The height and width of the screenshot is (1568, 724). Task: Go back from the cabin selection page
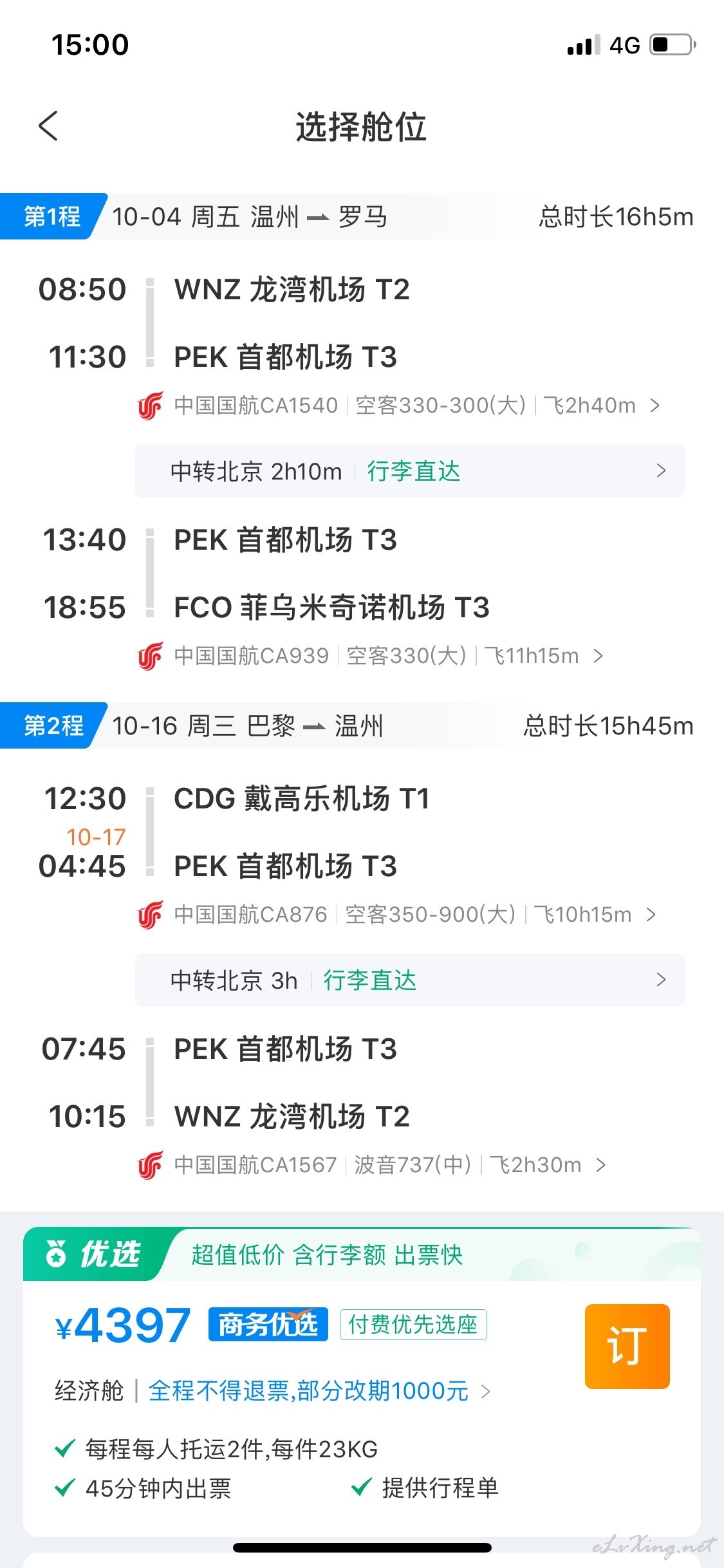(x=49, y=126)
